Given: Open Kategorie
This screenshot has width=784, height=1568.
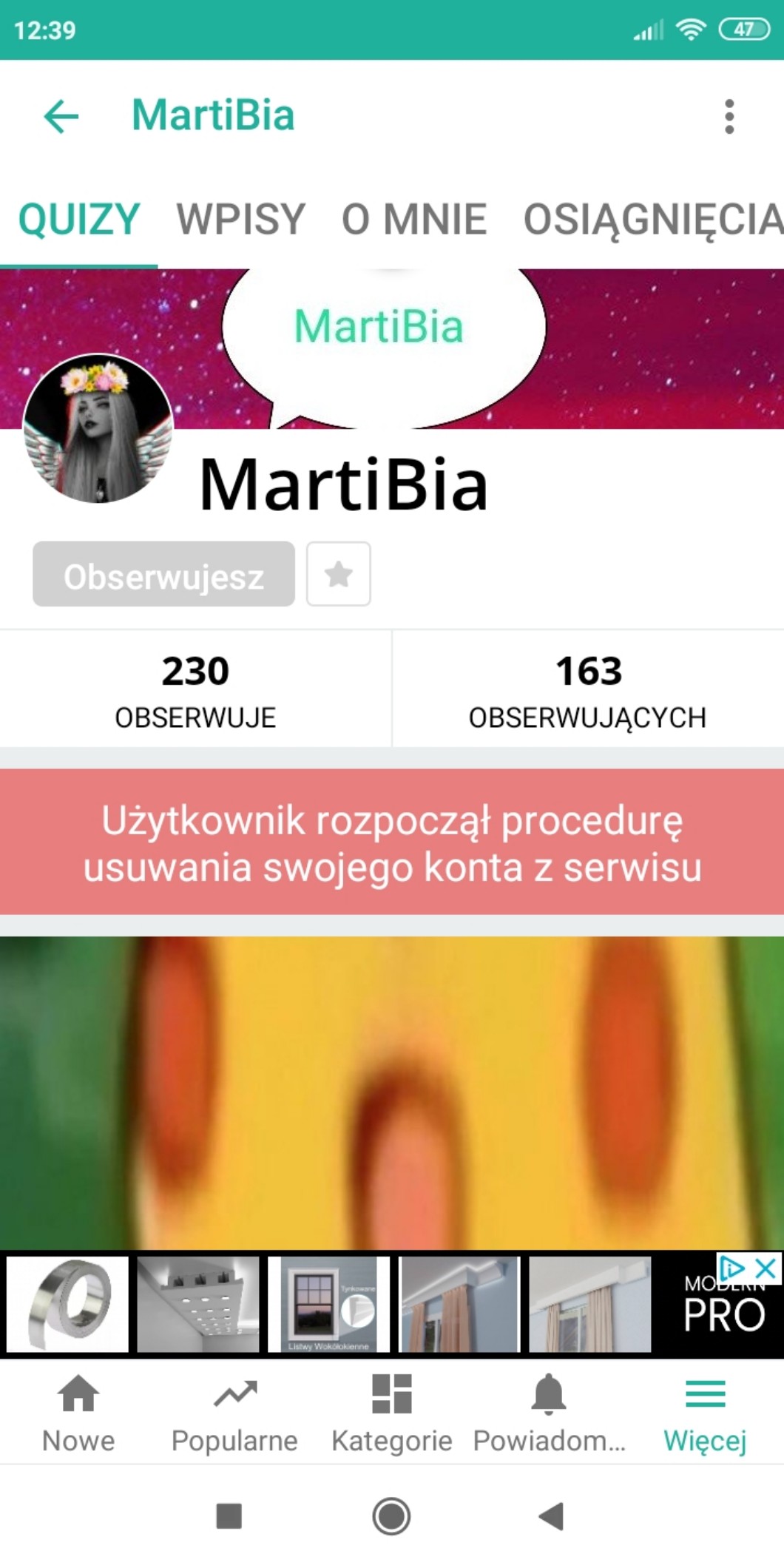Looking at the screenshot, I should point(391,1413).
